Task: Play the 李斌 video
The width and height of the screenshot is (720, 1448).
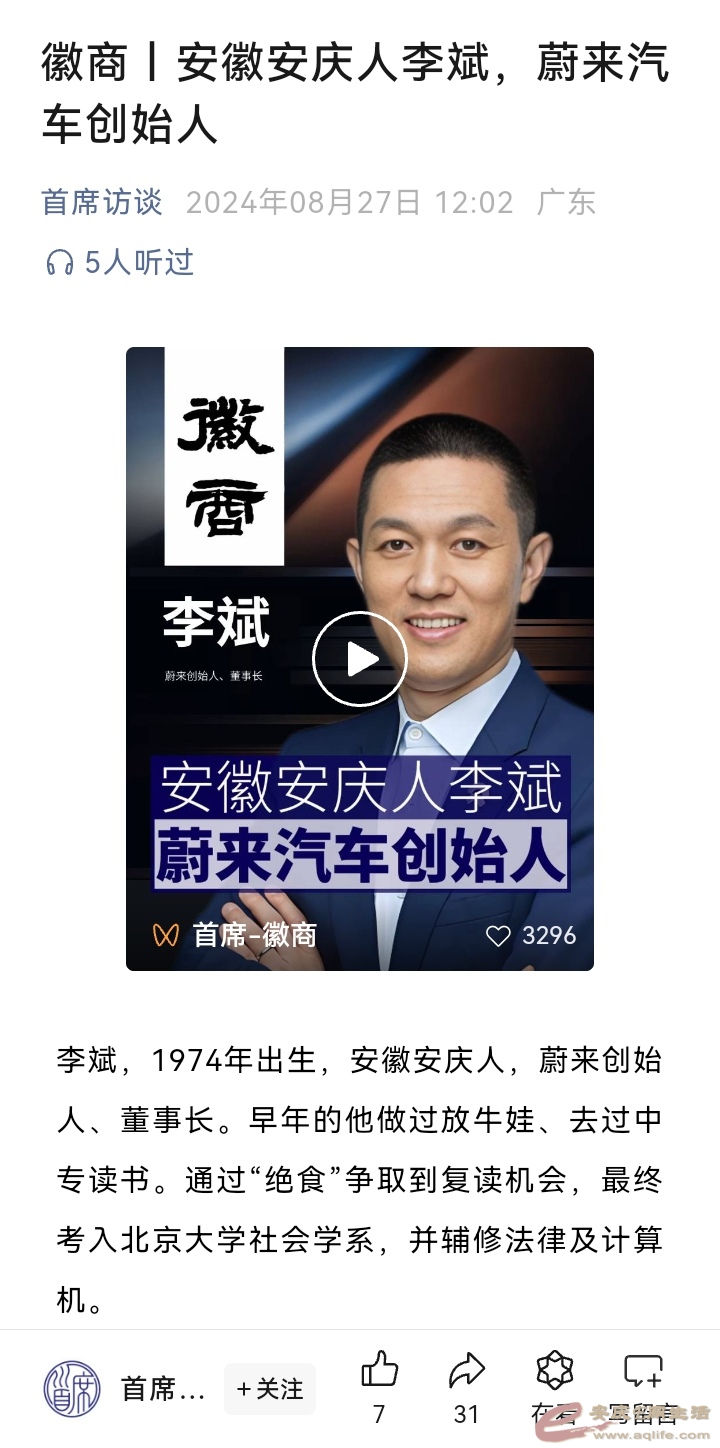Action: tap(360, 659)
